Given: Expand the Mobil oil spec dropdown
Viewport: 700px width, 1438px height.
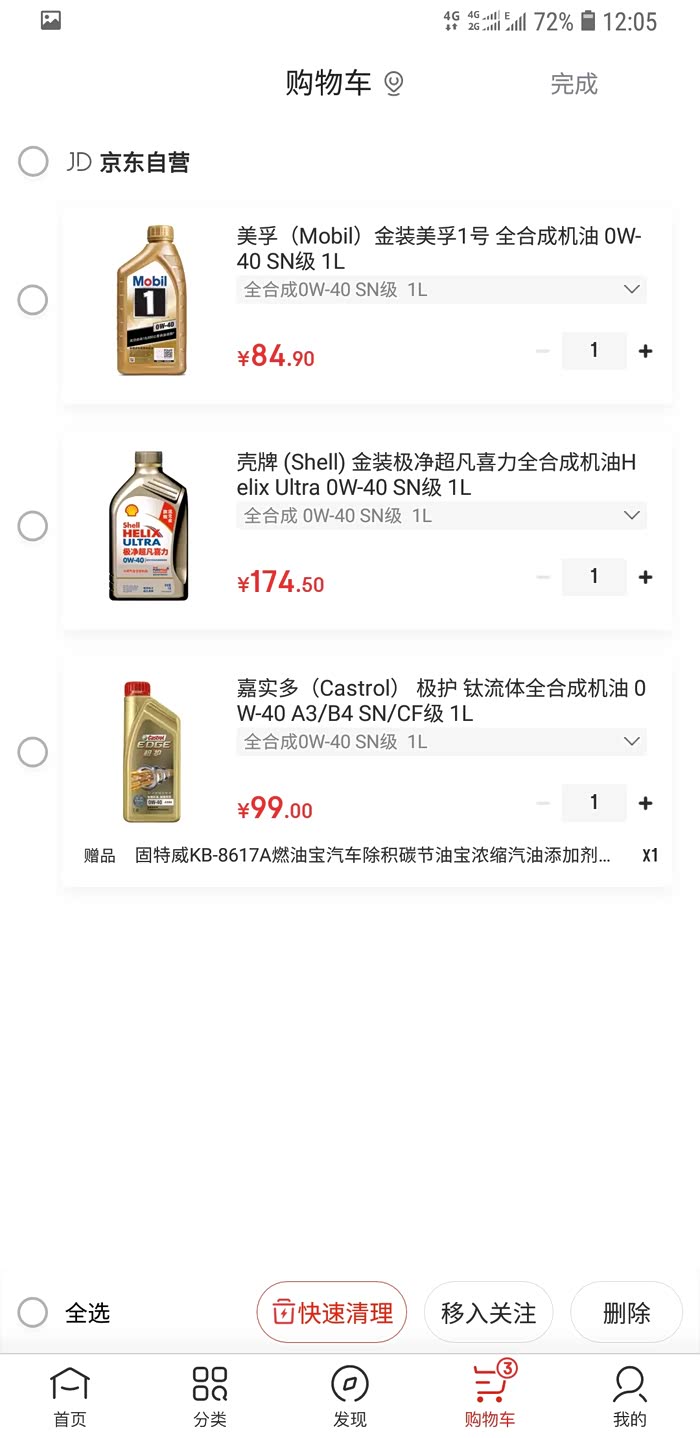Looking at the screenshot, I should [631, 290].
